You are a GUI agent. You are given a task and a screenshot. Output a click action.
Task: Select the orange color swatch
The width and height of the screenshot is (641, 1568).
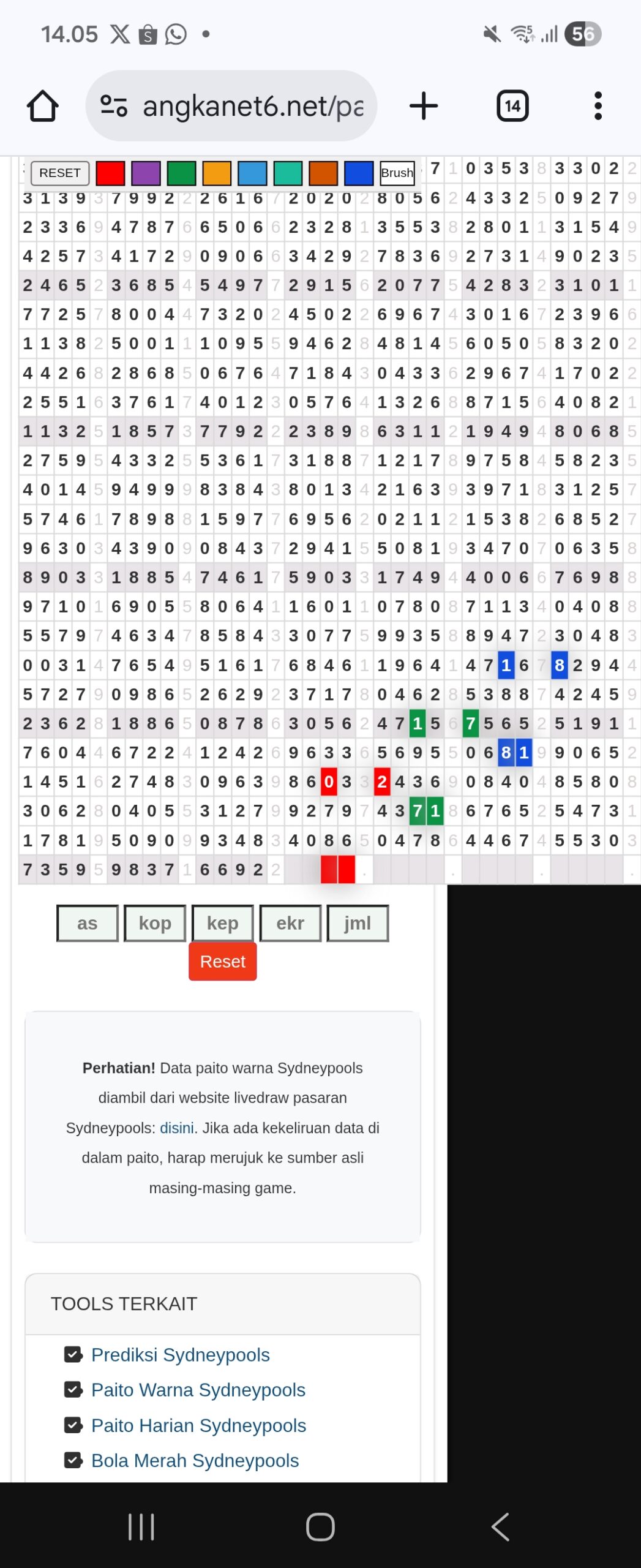point(217,173)
